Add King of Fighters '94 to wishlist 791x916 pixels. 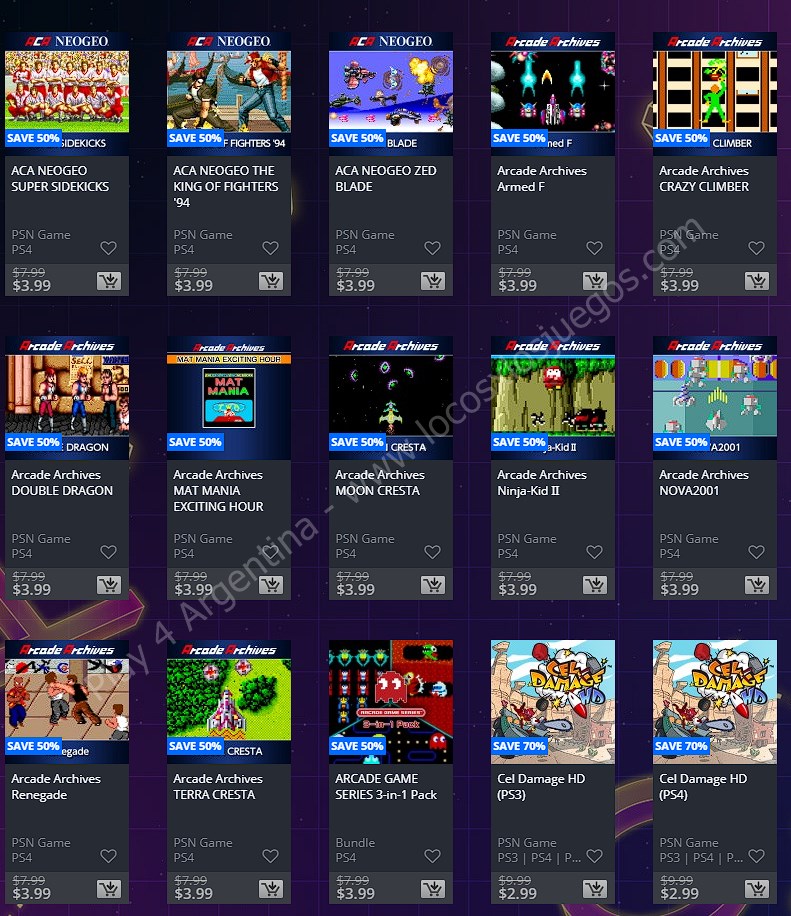click(270, 248)
